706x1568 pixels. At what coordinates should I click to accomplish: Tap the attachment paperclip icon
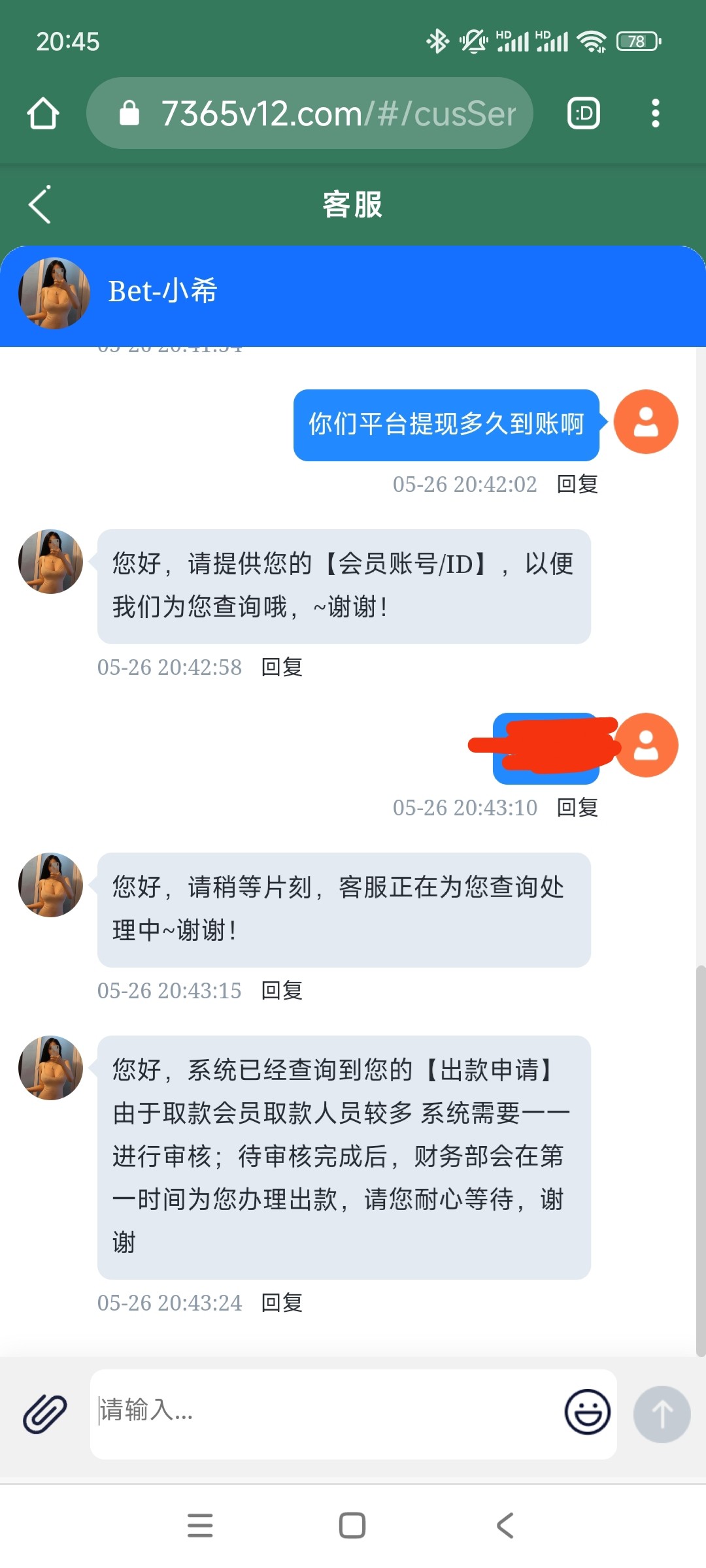(44, 1414)
